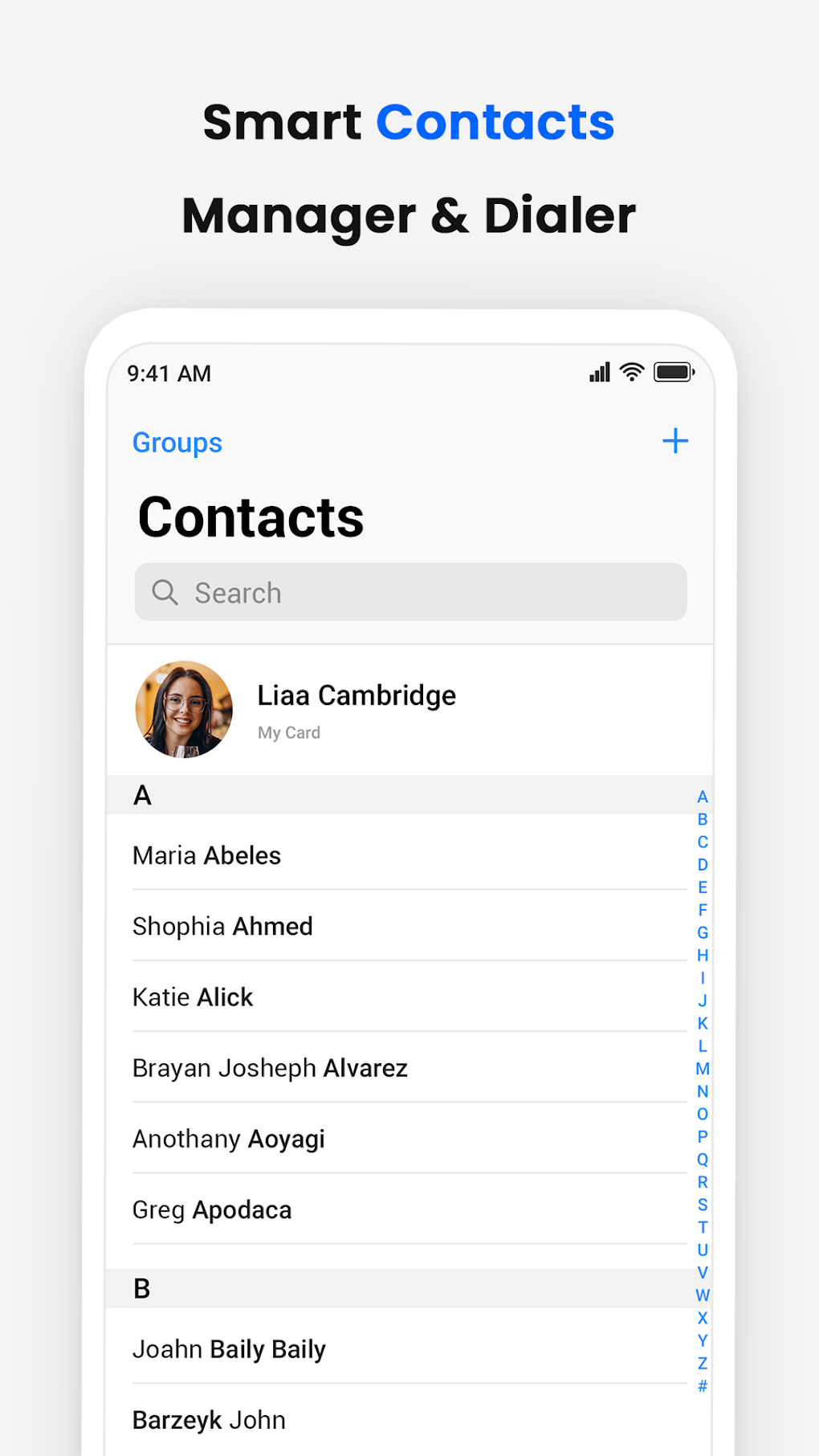The image size is (819, 1456).
Task: Open the Groups view
Action: point(177,442)
